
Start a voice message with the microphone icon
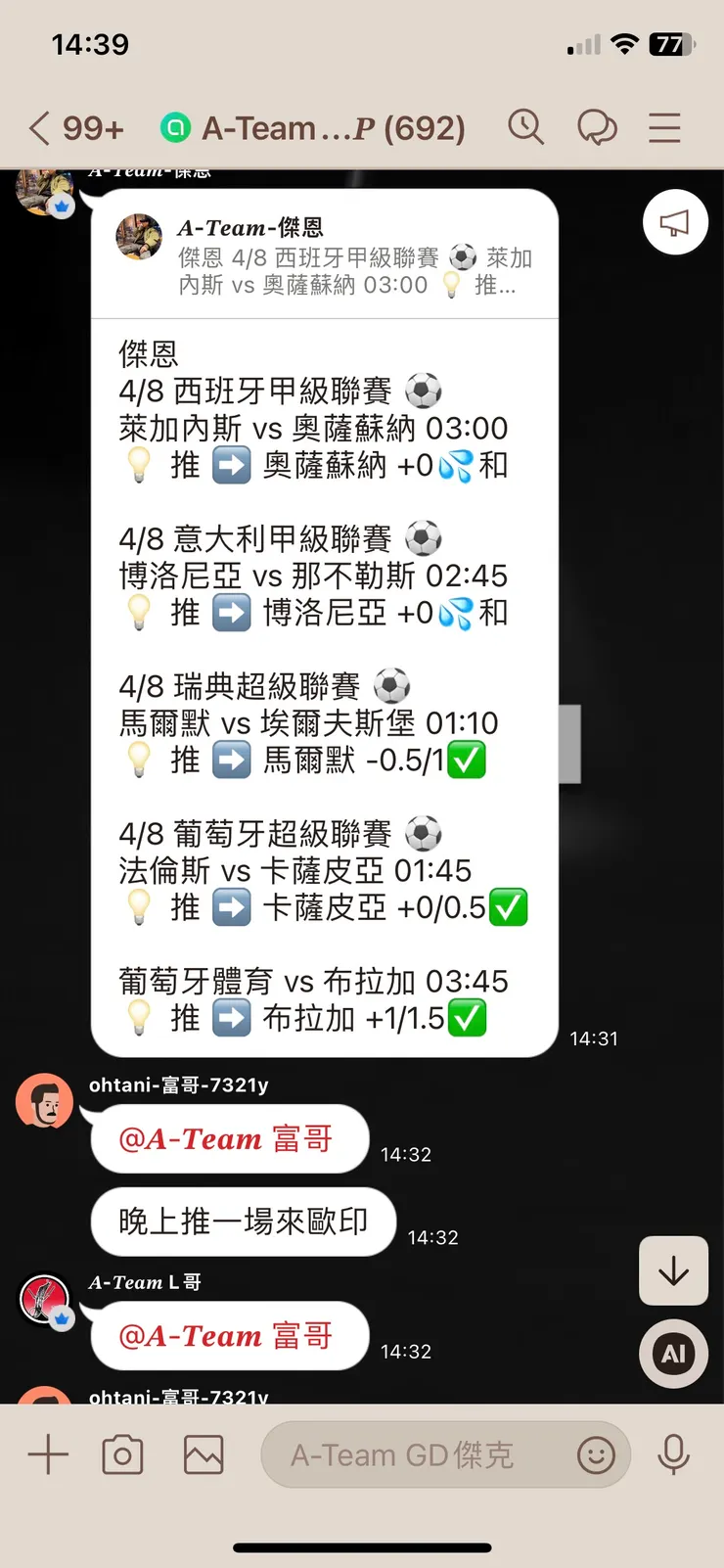click(x=675, y=1455)
